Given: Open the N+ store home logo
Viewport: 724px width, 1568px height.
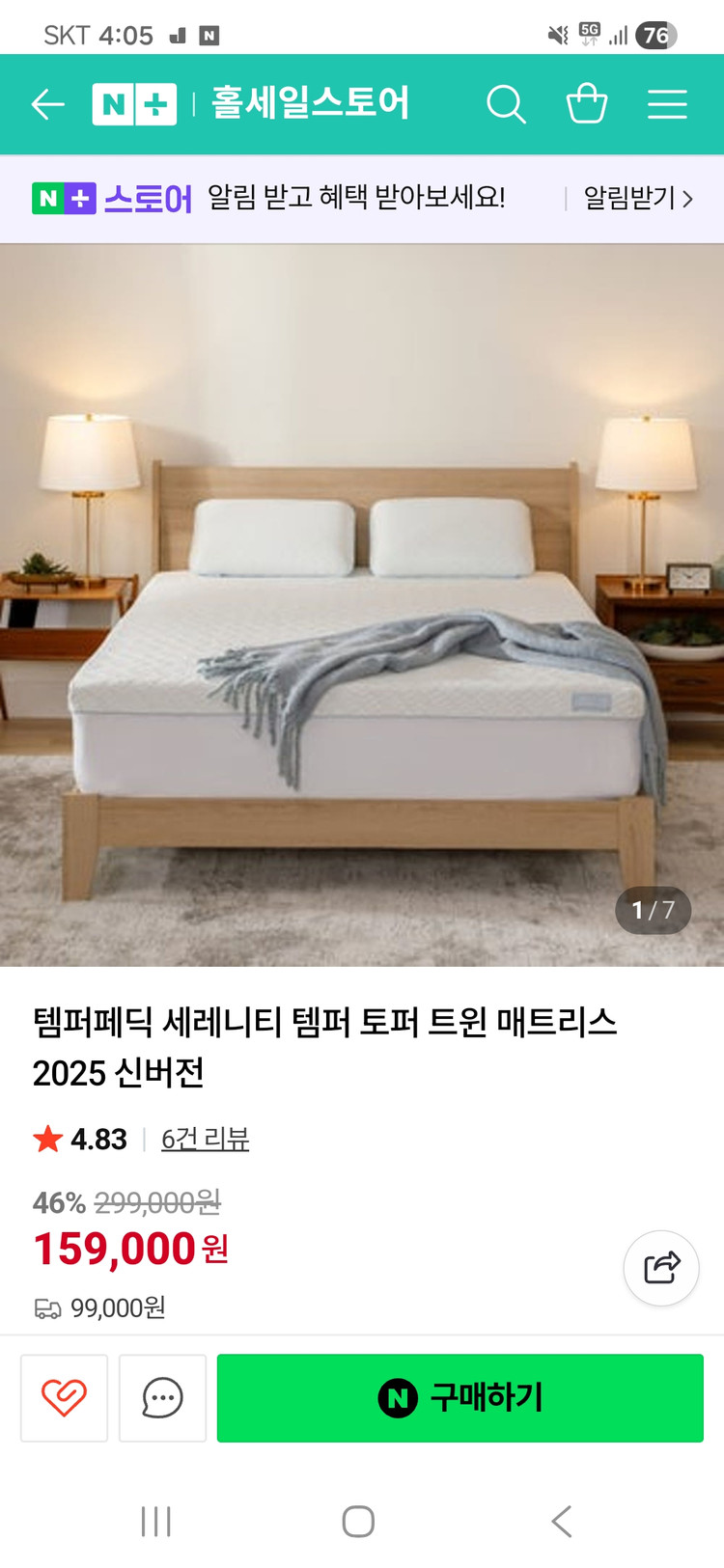Looking at the screenshot, I should point(134,104).
